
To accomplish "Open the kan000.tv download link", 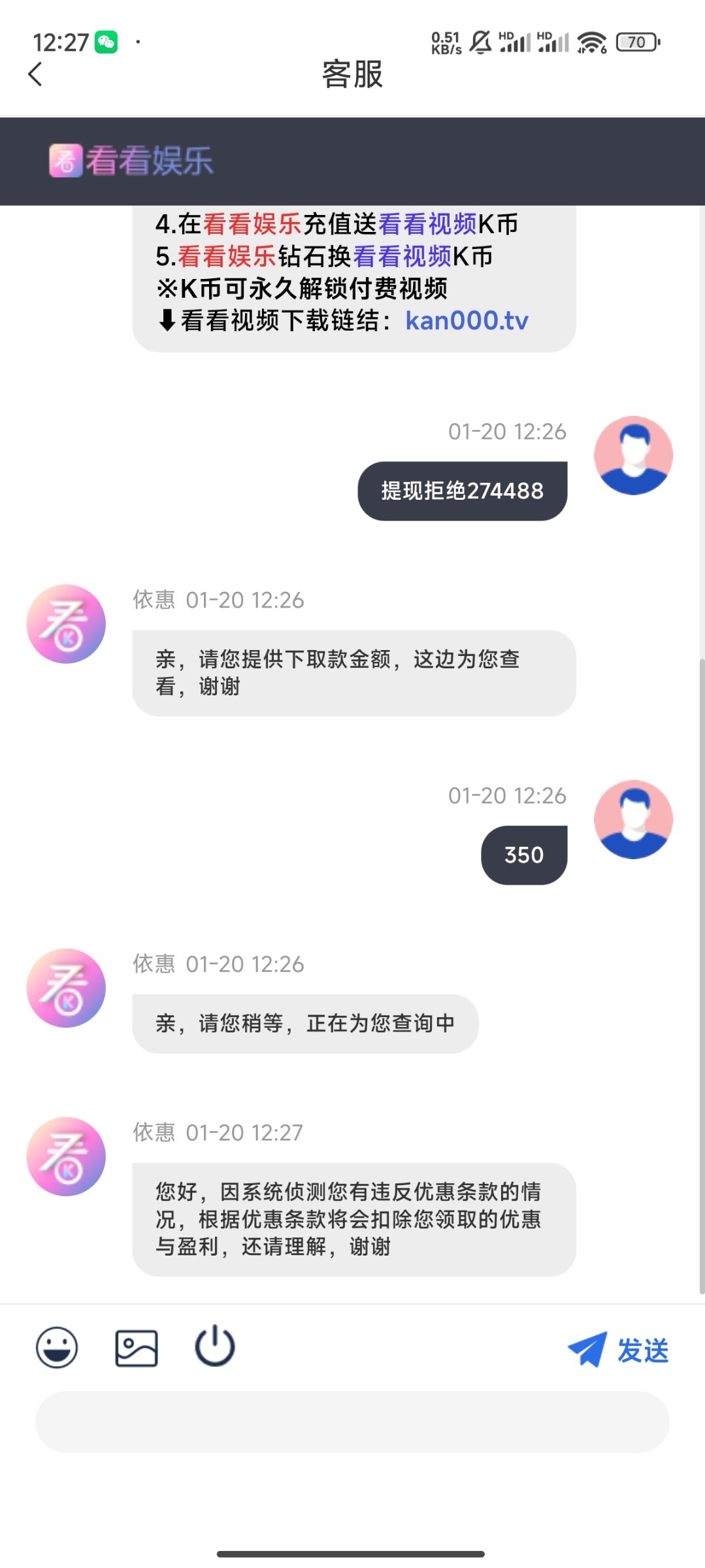I will 467,321.
